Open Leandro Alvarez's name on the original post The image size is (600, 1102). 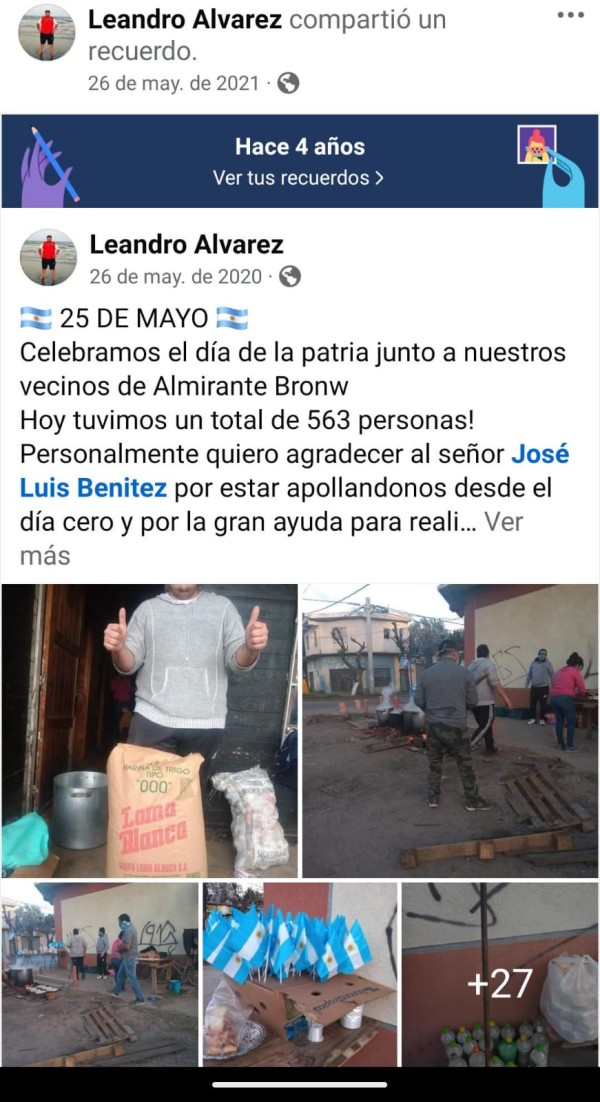[187, 244]
